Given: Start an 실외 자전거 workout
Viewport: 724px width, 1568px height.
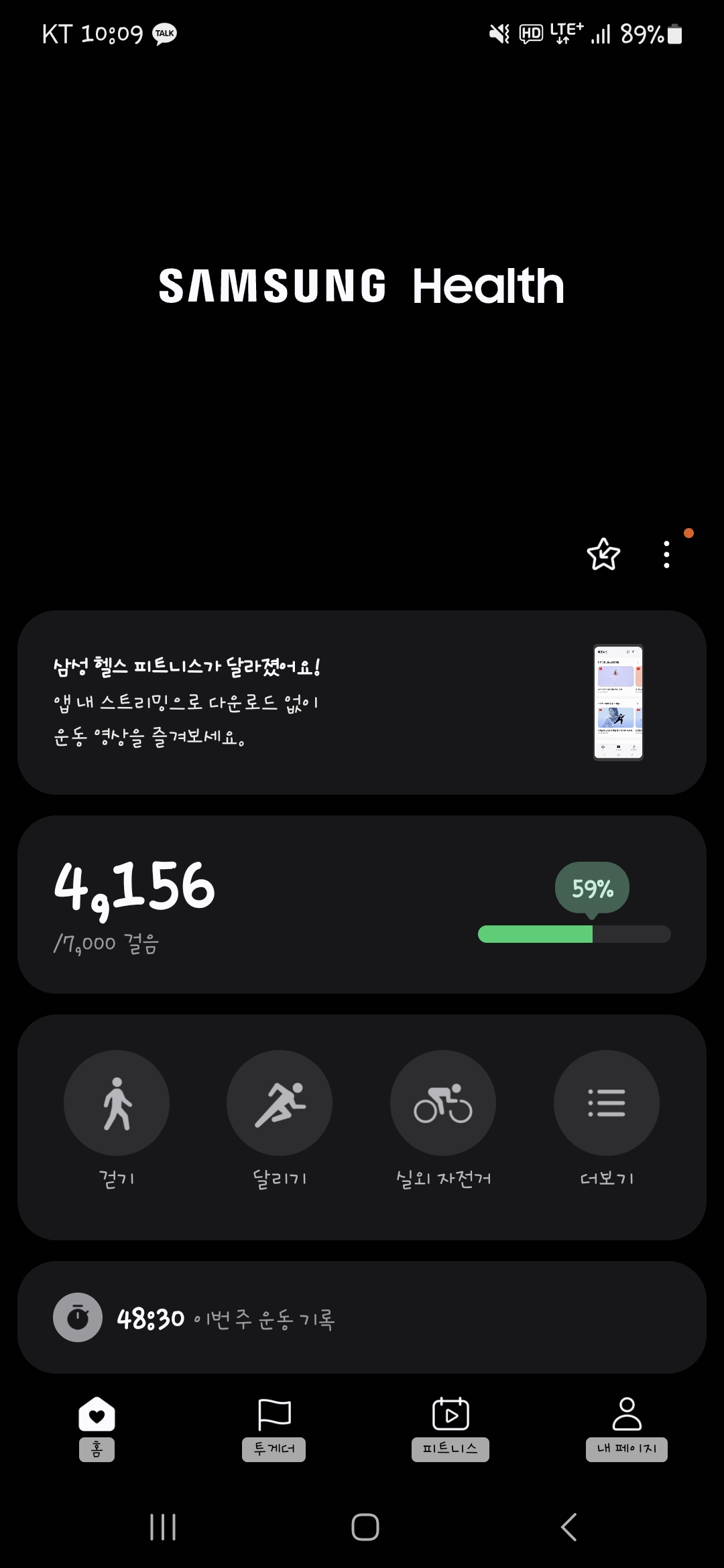Looking at the screenshot, I should point(443,1103).
